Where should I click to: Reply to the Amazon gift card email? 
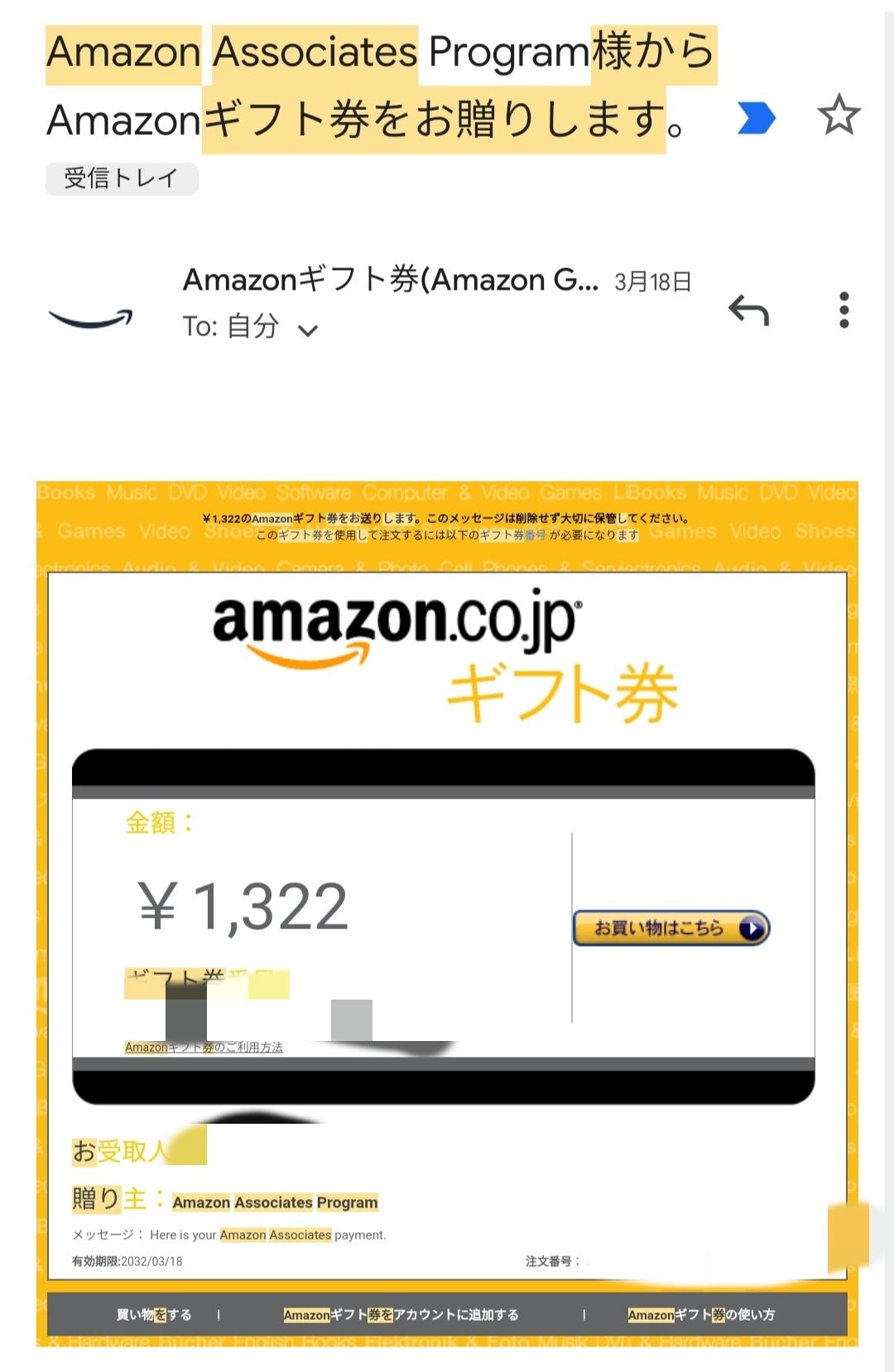pyautogui.click(x=749, y=310)
